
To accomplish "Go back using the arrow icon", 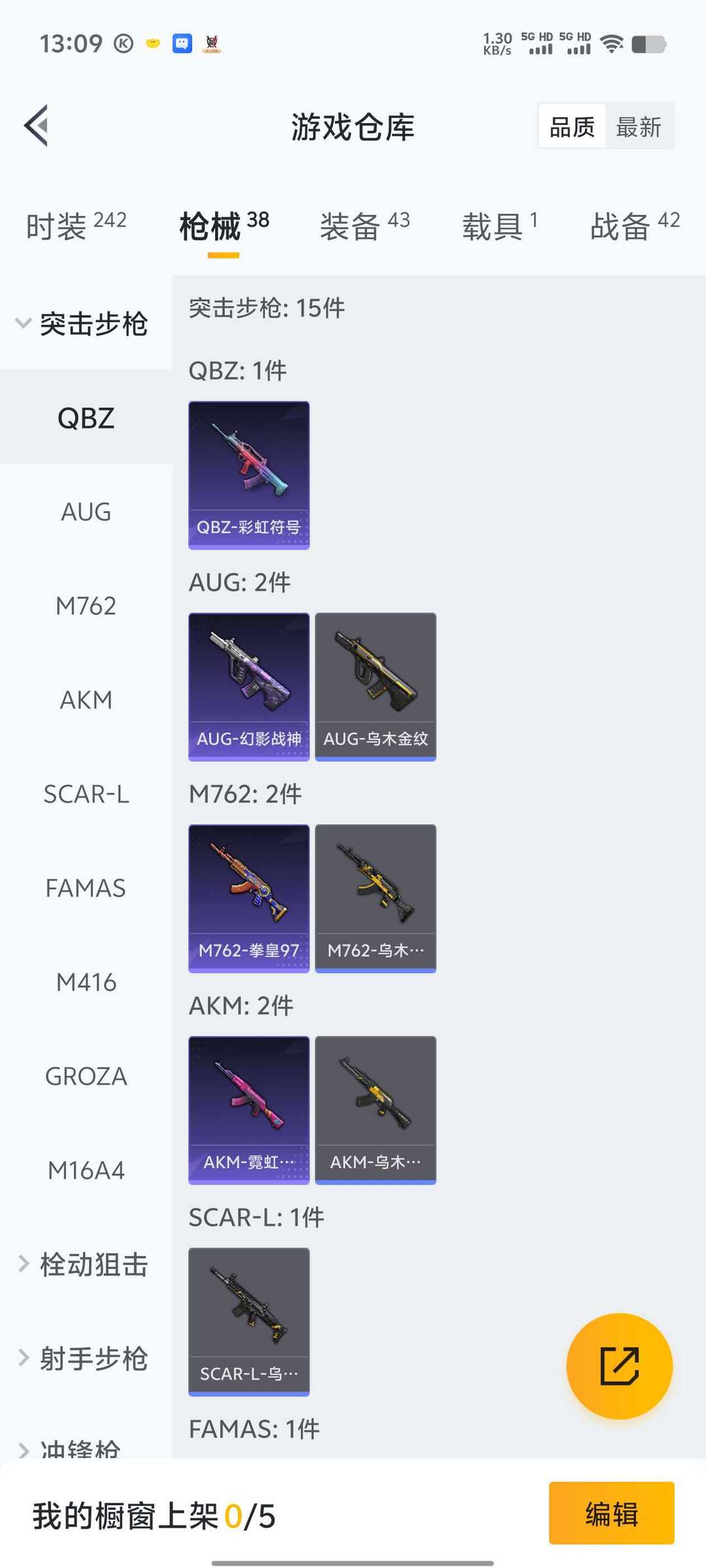I will pyautogui.click(x=37, y=125).
